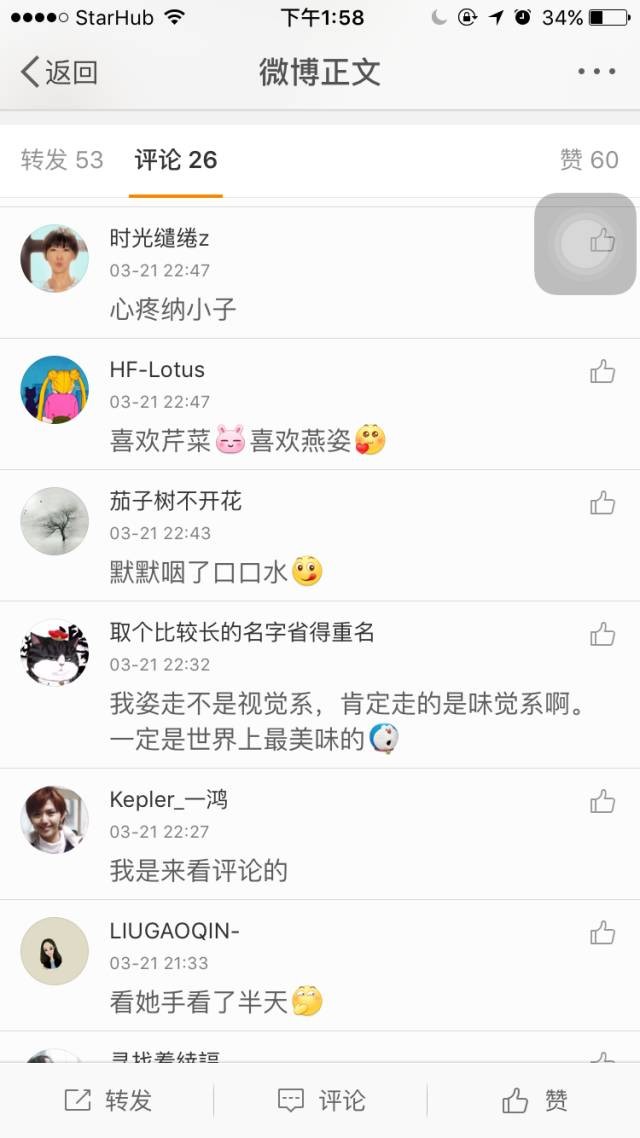This screenshot has width=640, height=1138.
Task: Open Kepler_一鸿's profile avatar
Action: pos(55,819)
